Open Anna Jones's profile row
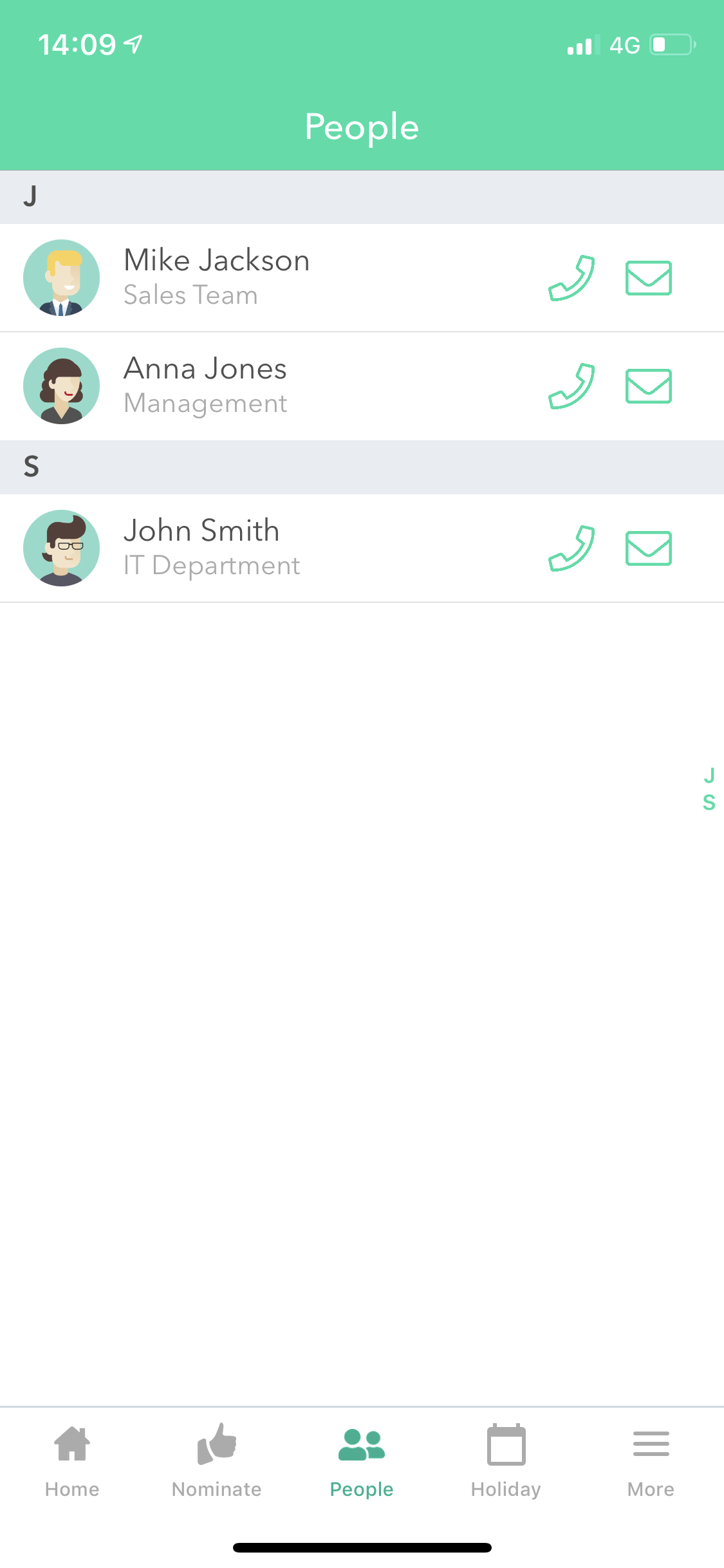 pos(362,386)
